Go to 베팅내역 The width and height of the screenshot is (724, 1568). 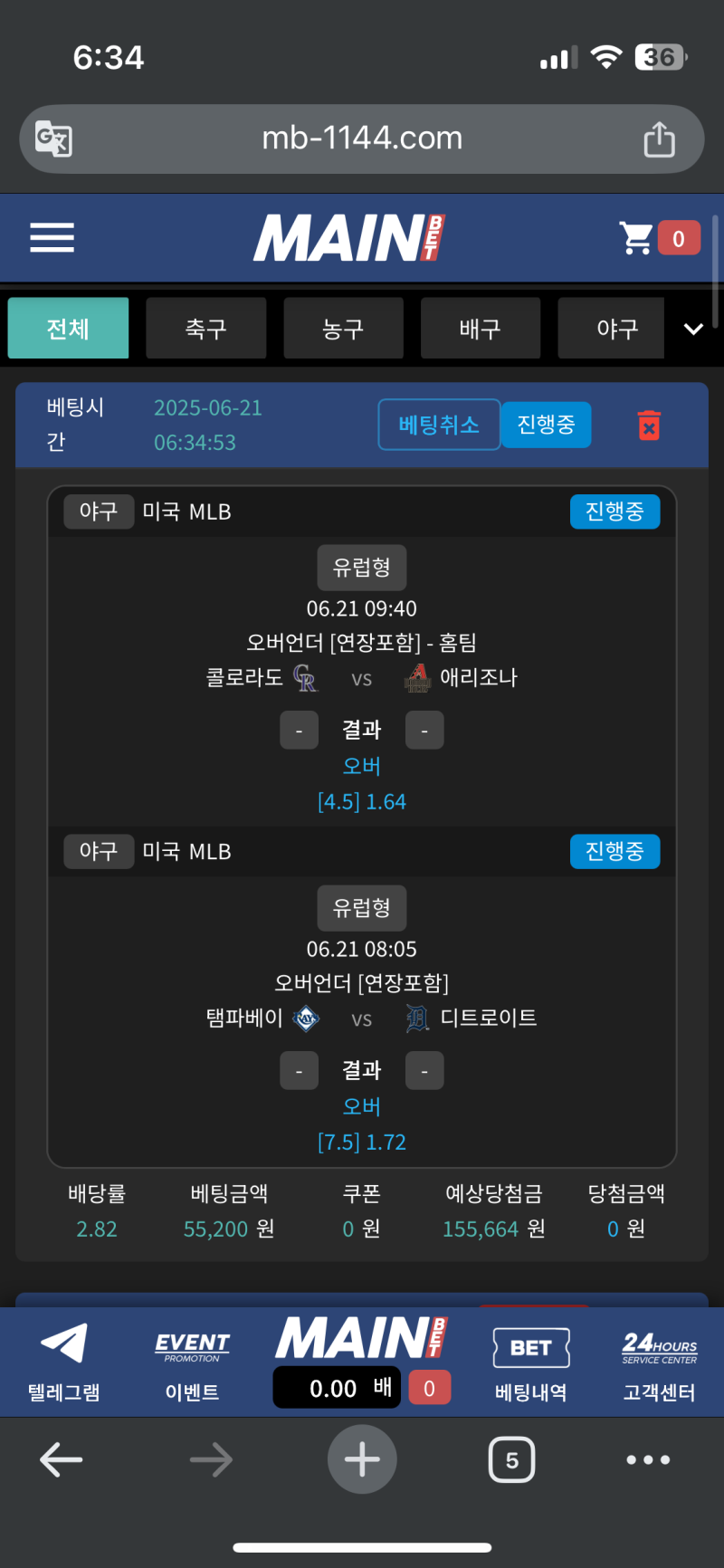530,1362
